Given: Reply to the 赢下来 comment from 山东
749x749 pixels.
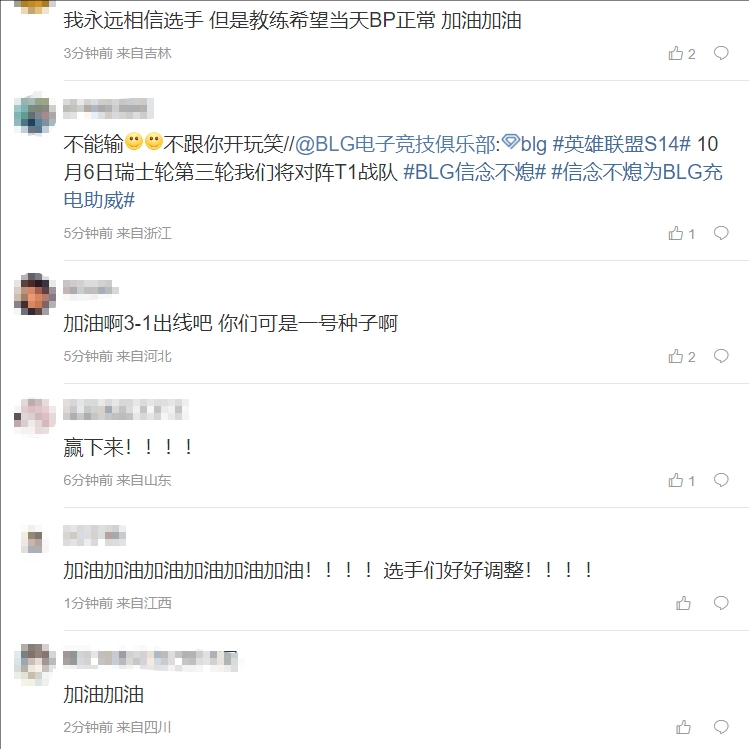Looking at the screenshot, I should (x=721, y=481).
